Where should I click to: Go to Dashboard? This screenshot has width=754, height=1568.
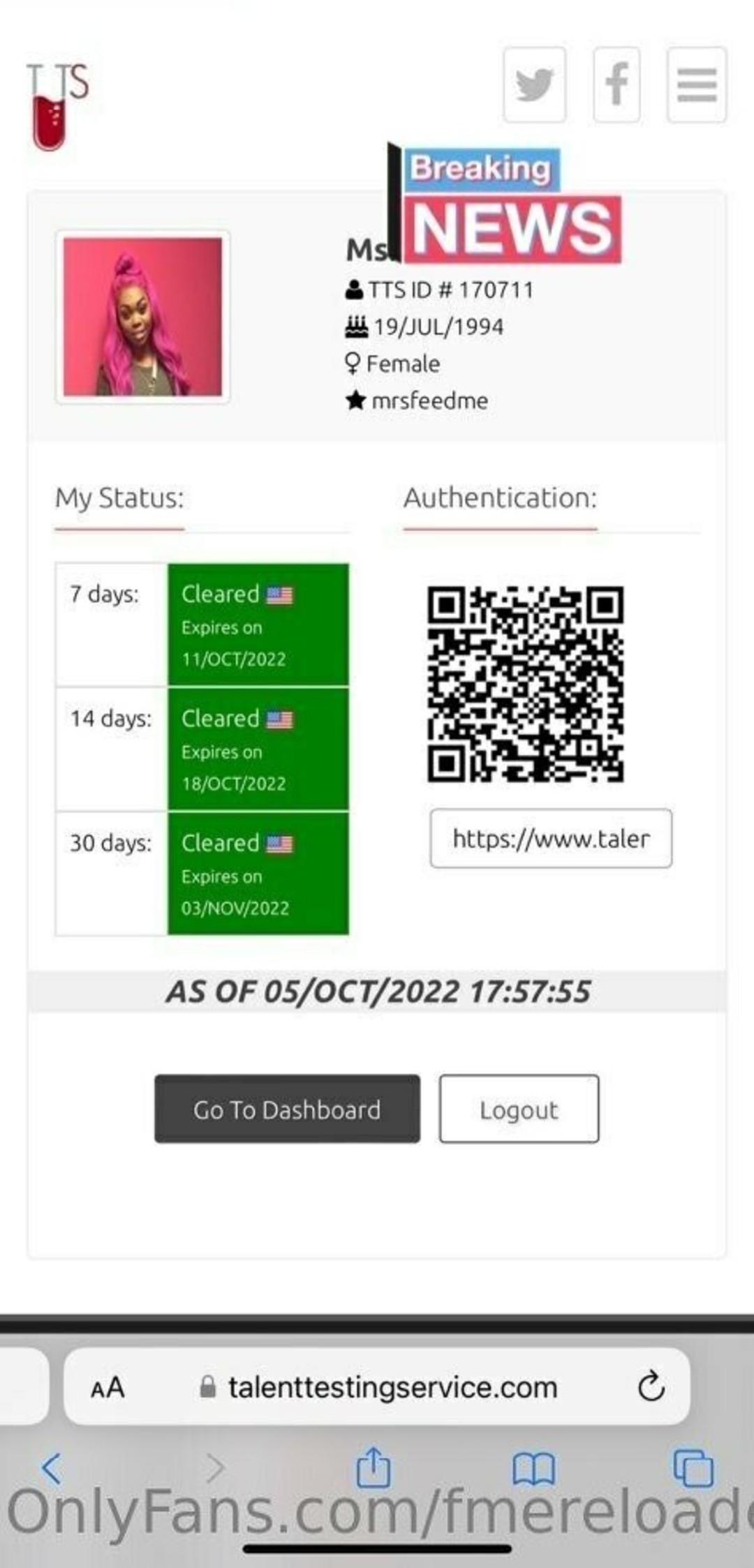pos(287,1109)
